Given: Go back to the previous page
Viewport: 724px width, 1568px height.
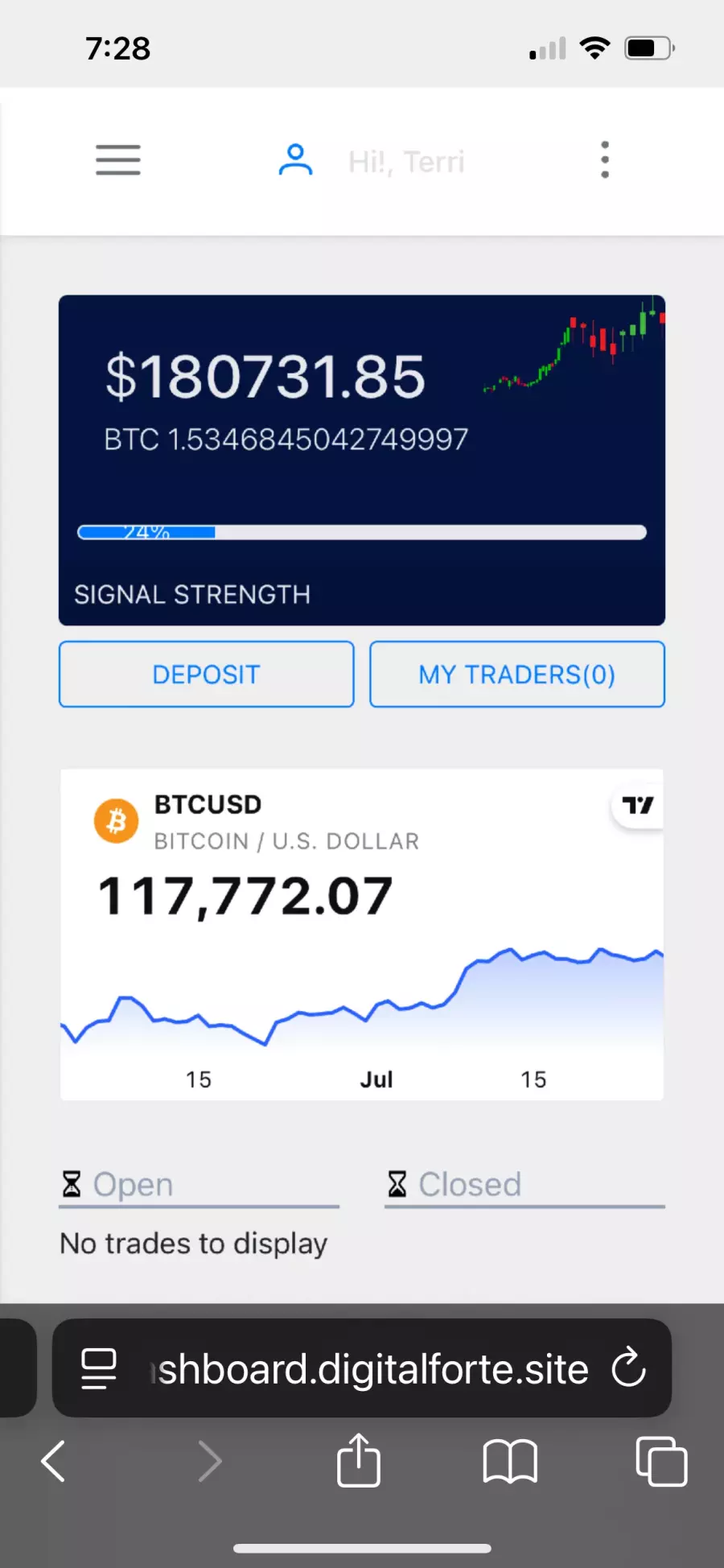Looking at the screenshot, I should point(53,1461).
